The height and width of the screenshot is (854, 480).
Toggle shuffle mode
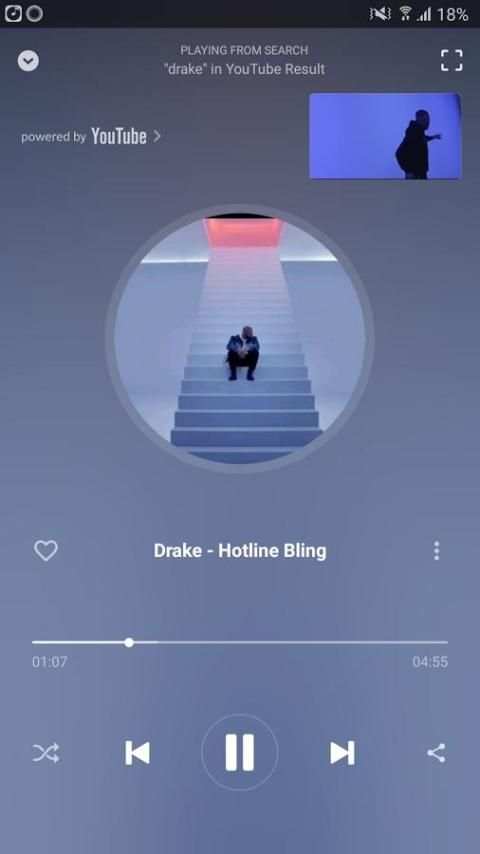(x=46, y=753)
